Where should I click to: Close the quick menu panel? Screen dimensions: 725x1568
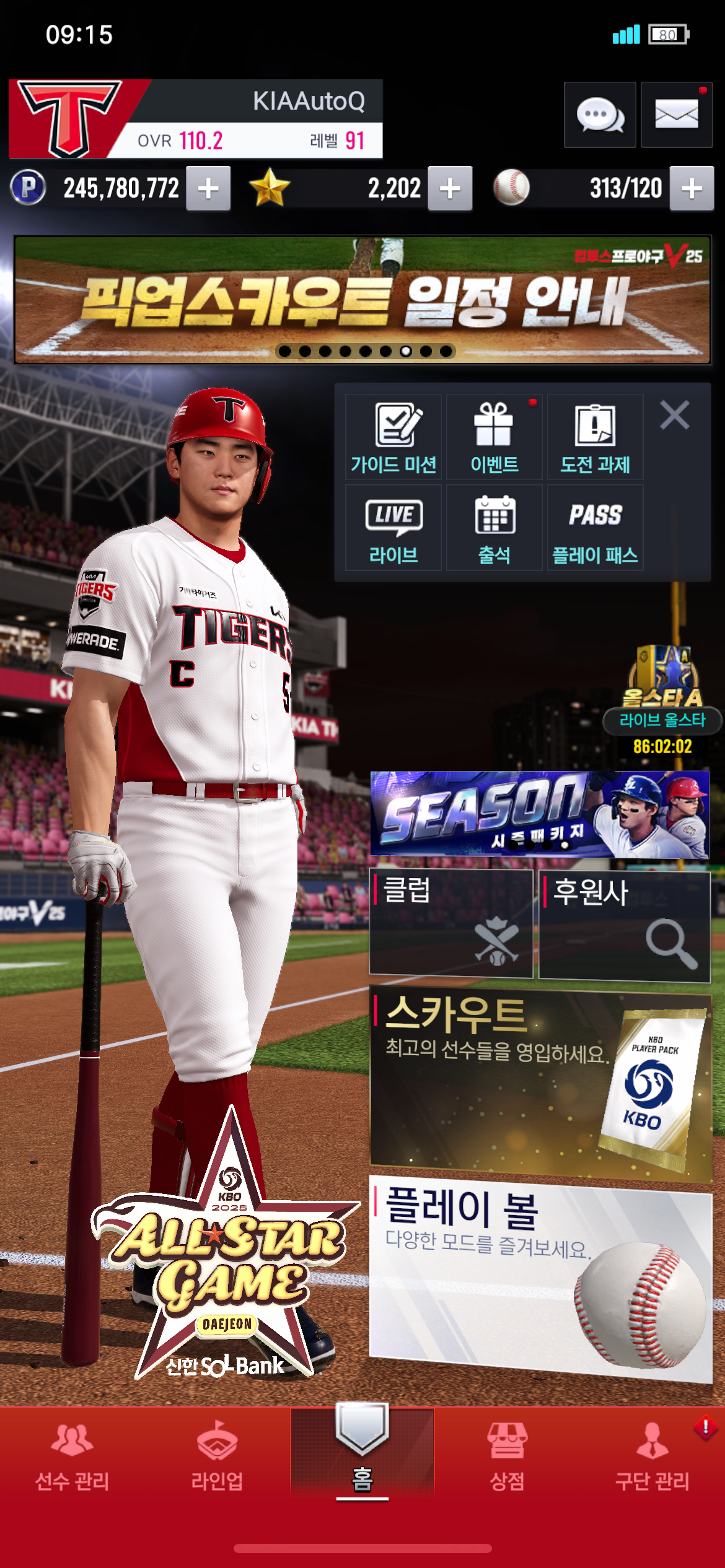click(x=675, y=415)
